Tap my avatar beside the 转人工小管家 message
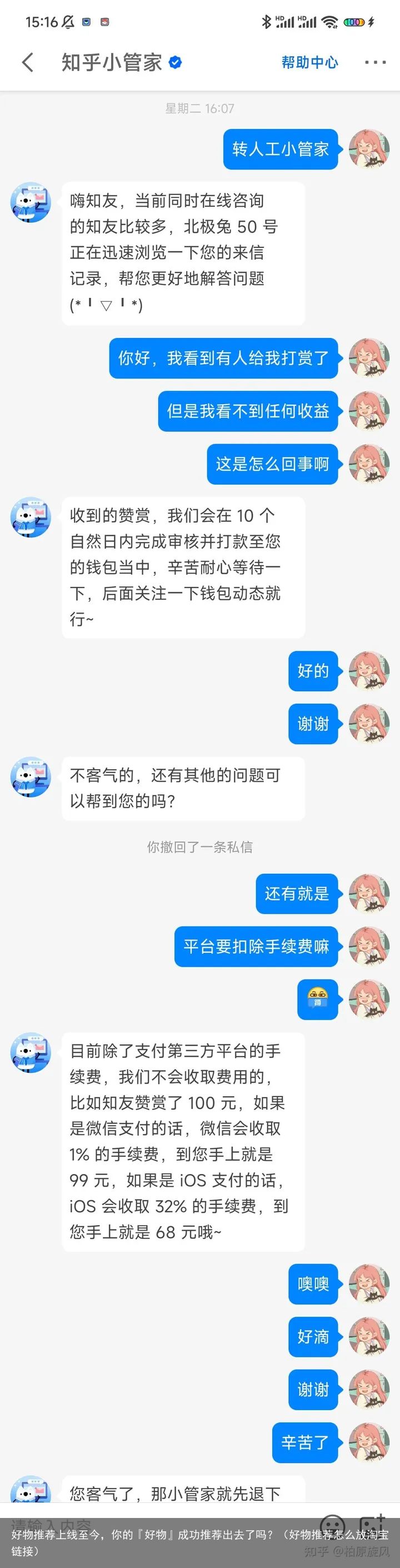Viewport: 400px width, 1568px height. [x=369, y=149]
